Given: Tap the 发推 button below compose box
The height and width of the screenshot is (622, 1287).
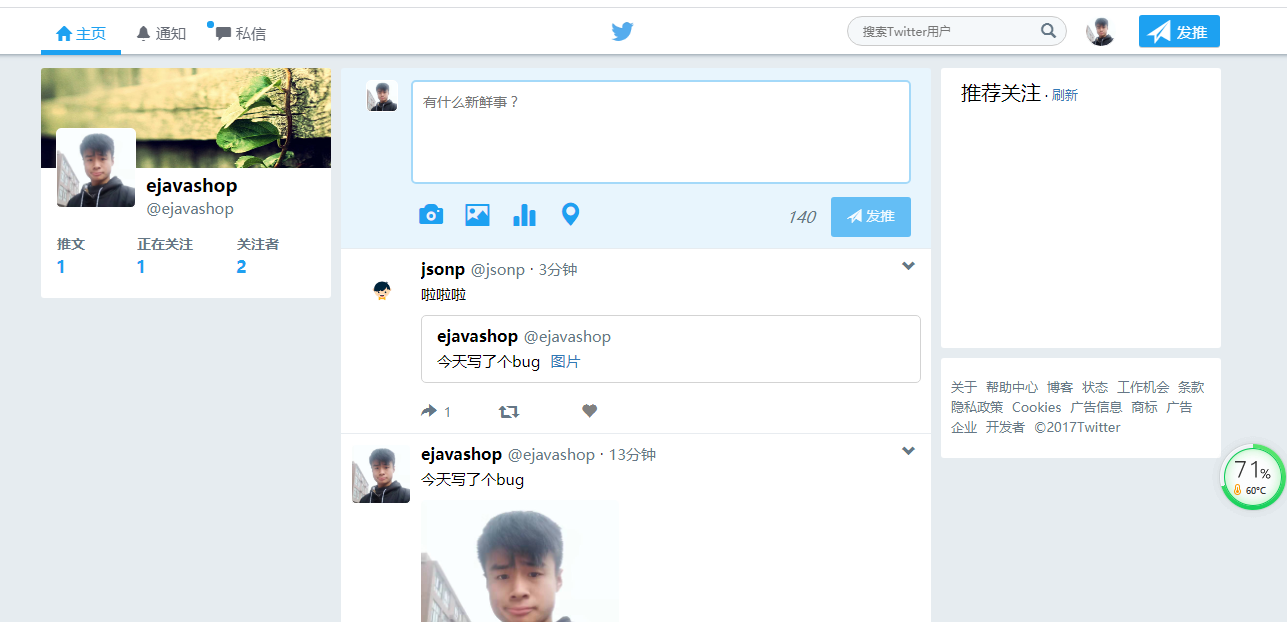Looking at the screenshot, I should (x=870, y=216).
